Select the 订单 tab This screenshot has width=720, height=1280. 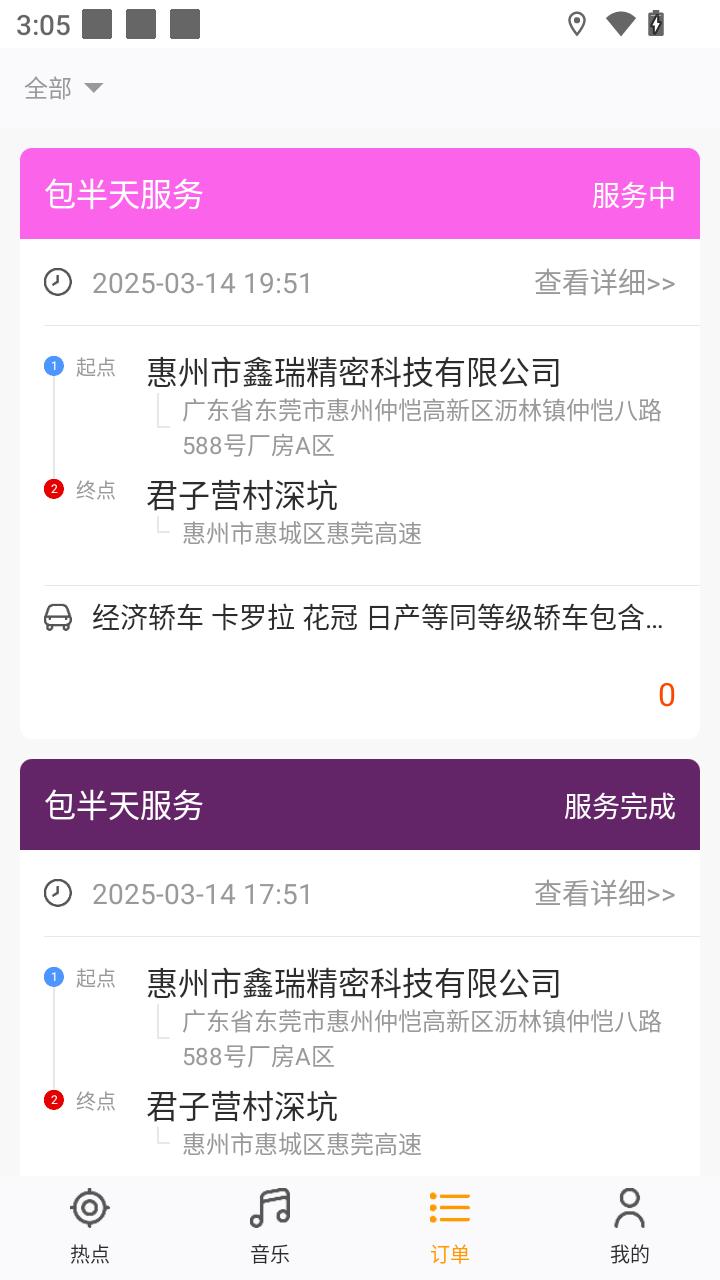450,1227
